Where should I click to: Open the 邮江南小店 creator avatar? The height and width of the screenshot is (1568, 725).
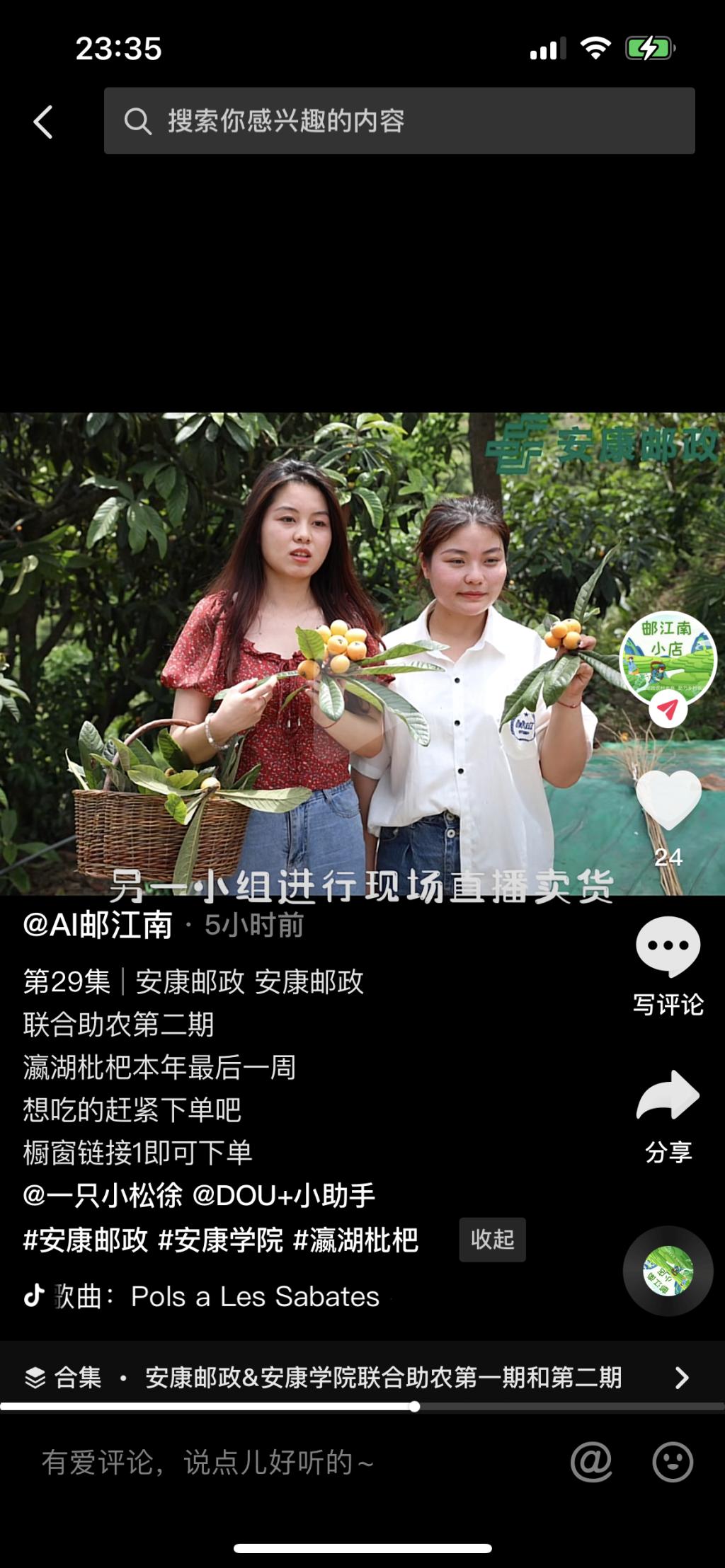668,659
